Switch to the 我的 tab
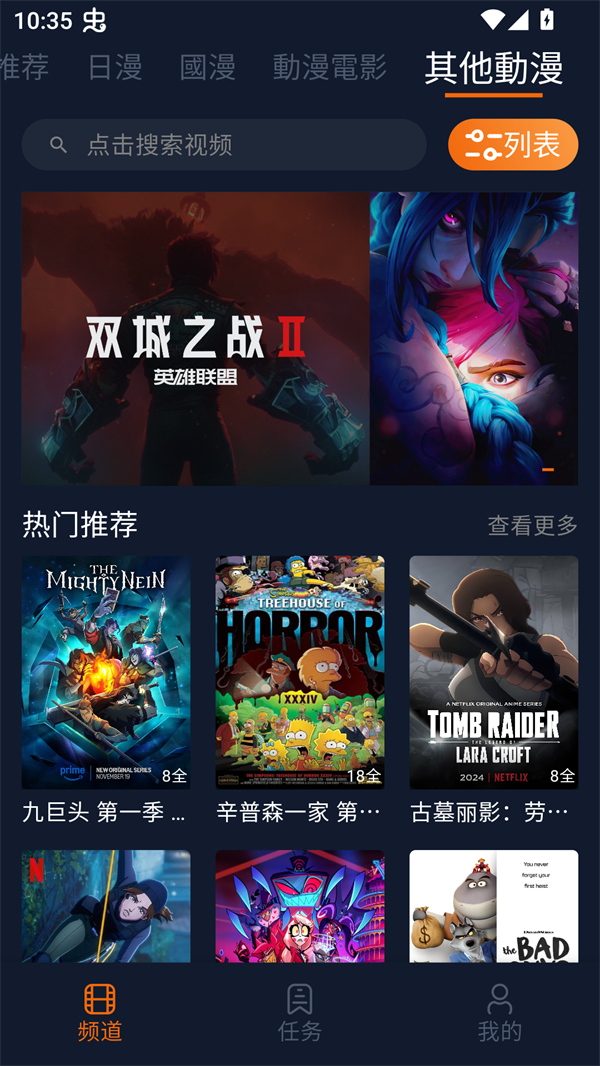The width and height of the screenshot is (600, 1066). pyautogui.click(x=499, y=1012)
